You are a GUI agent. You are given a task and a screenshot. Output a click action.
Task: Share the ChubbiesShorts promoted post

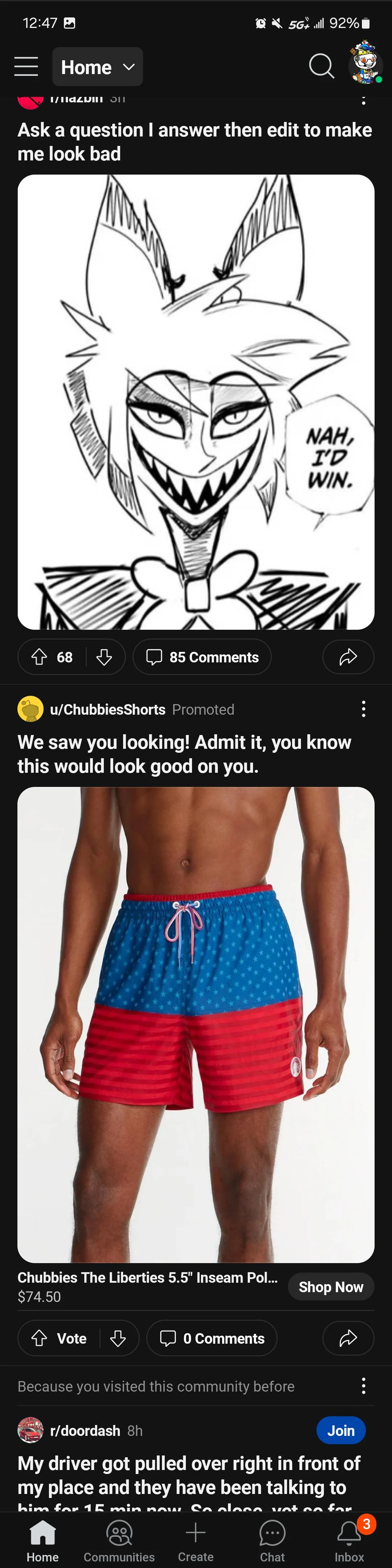[x=348, y=1338]
